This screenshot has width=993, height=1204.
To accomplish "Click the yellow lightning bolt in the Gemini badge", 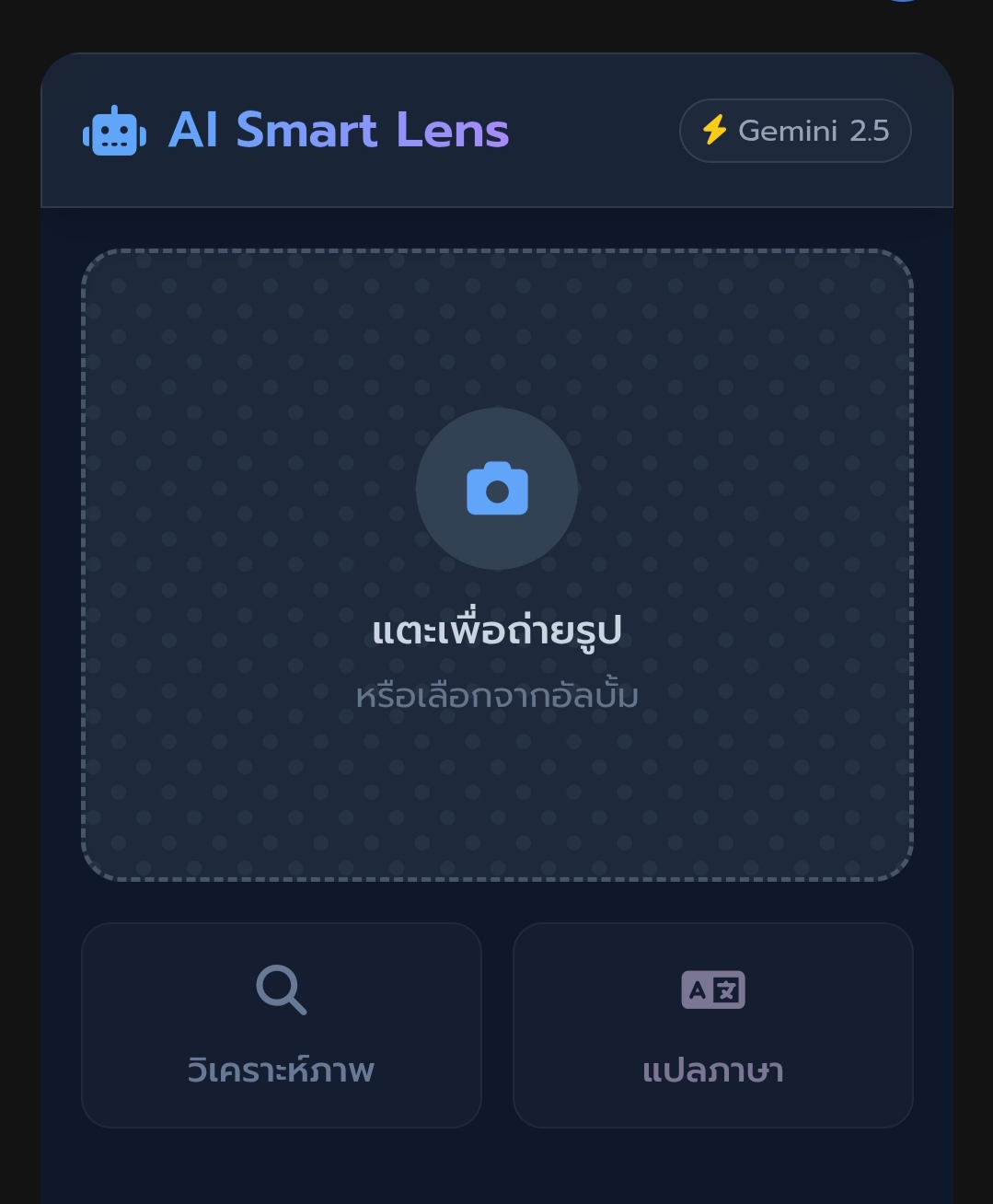I will 716,130.
